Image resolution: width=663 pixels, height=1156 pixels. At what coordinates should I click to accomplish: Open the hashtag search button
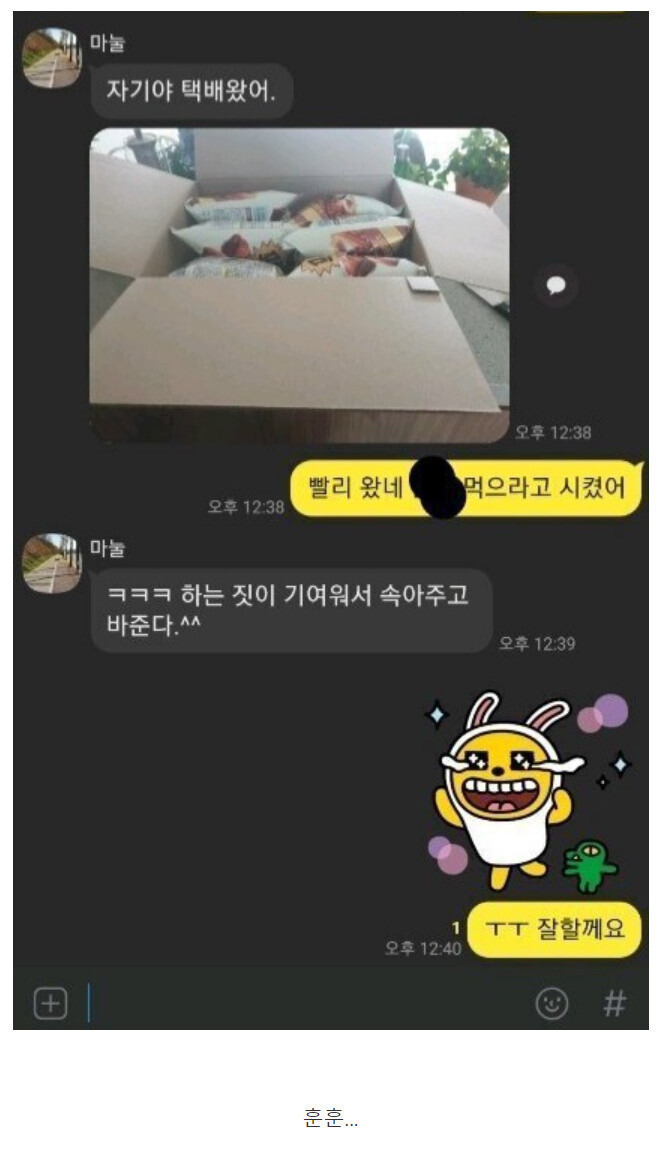tap(615, 1003)
